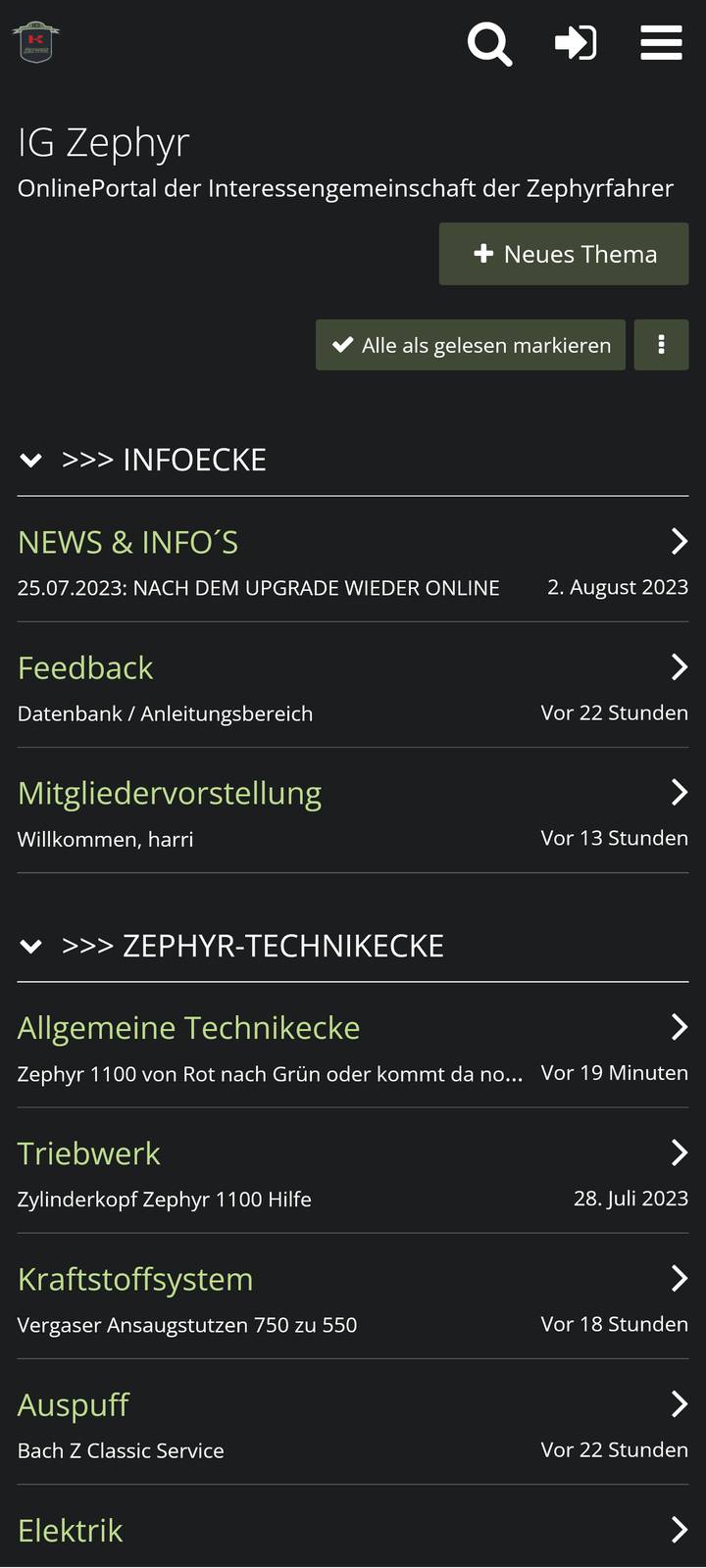This screenshot has height=1568, width=706.
Task: Select the Kraftstoffsystem forum
Action: pos(135,1278)
